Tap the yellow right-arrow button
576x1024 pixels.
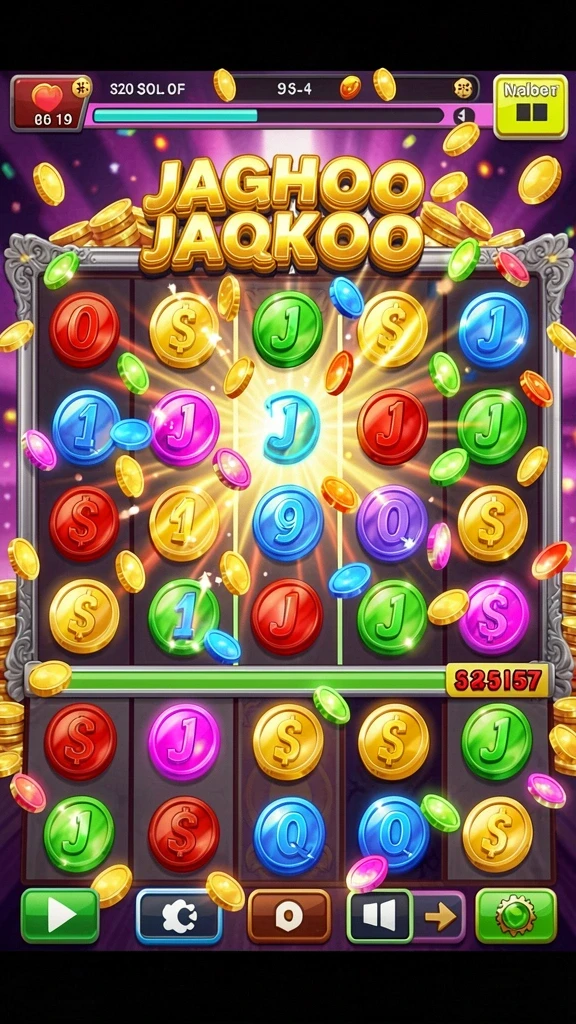coord(440,917)
